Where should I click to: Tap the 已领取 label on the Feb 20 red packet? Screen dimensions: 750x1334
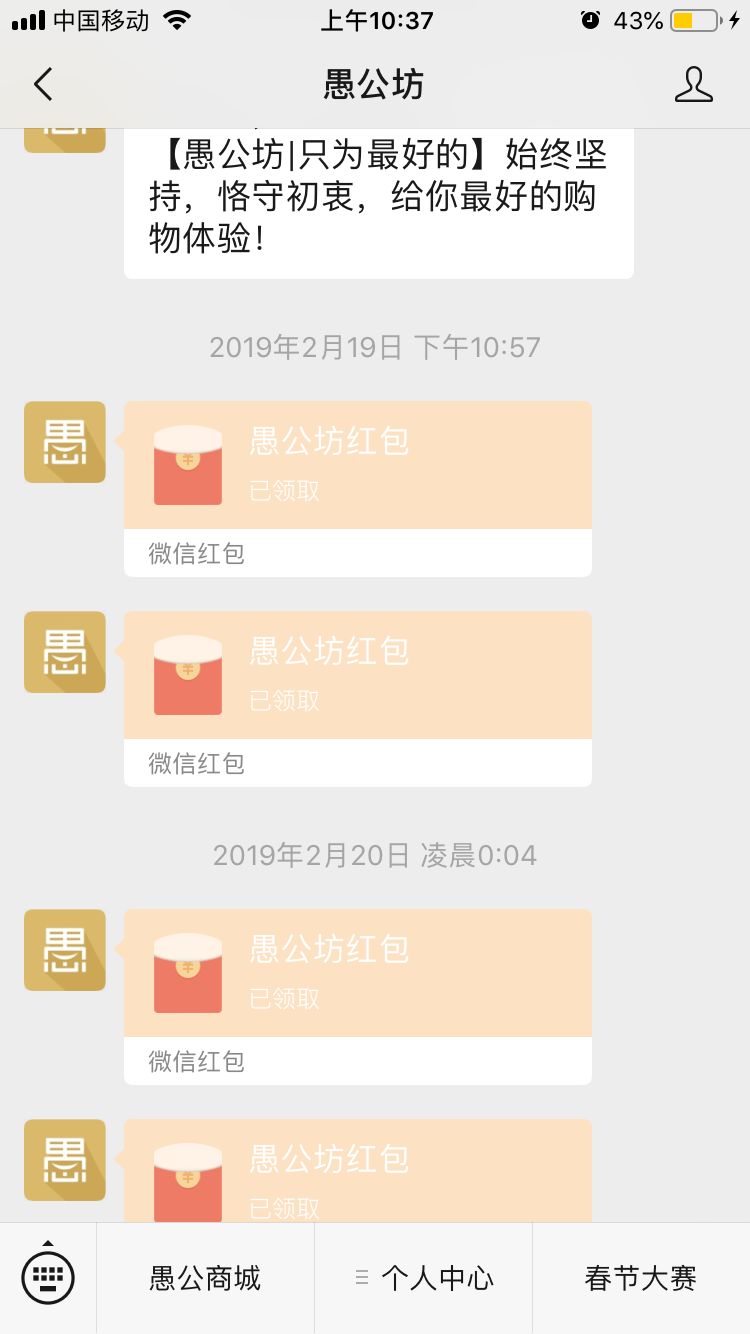click(x=283, y=1001)
